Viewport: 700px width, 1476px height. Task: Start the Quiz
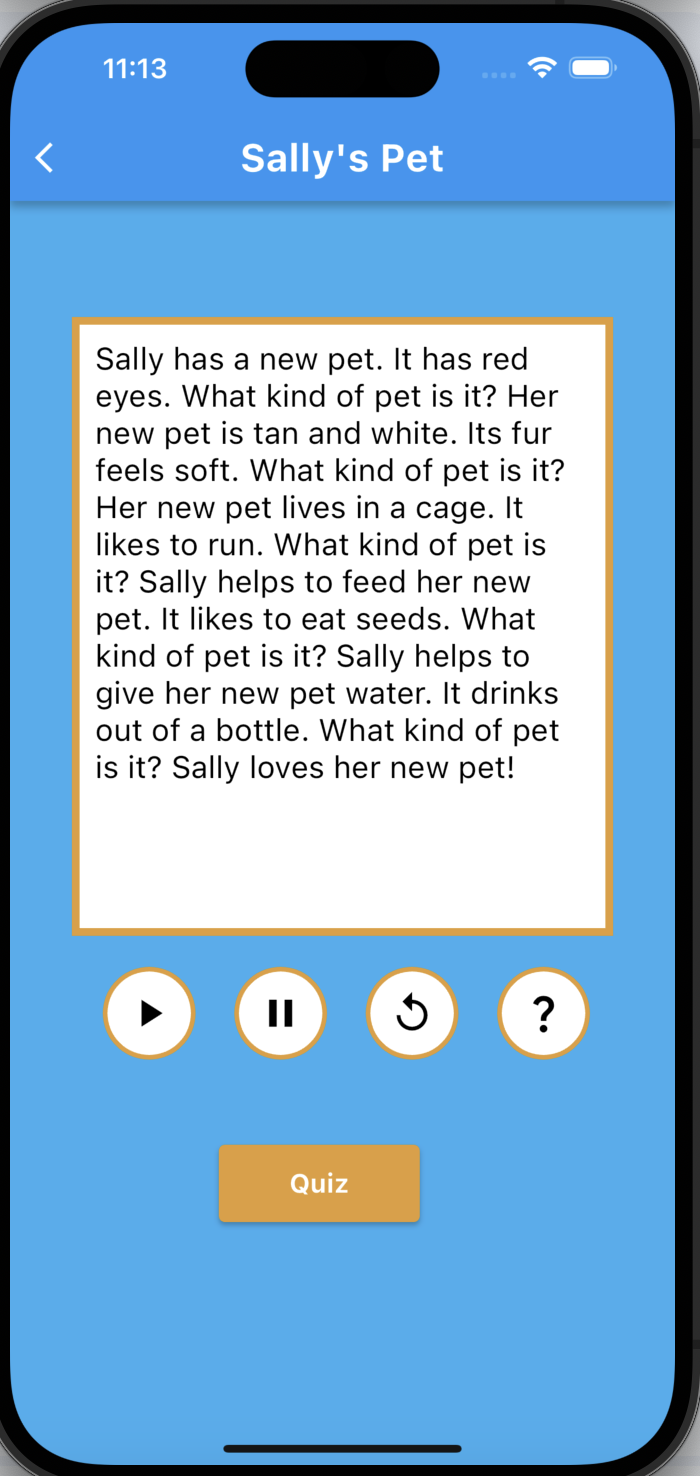pos(319,1183)
